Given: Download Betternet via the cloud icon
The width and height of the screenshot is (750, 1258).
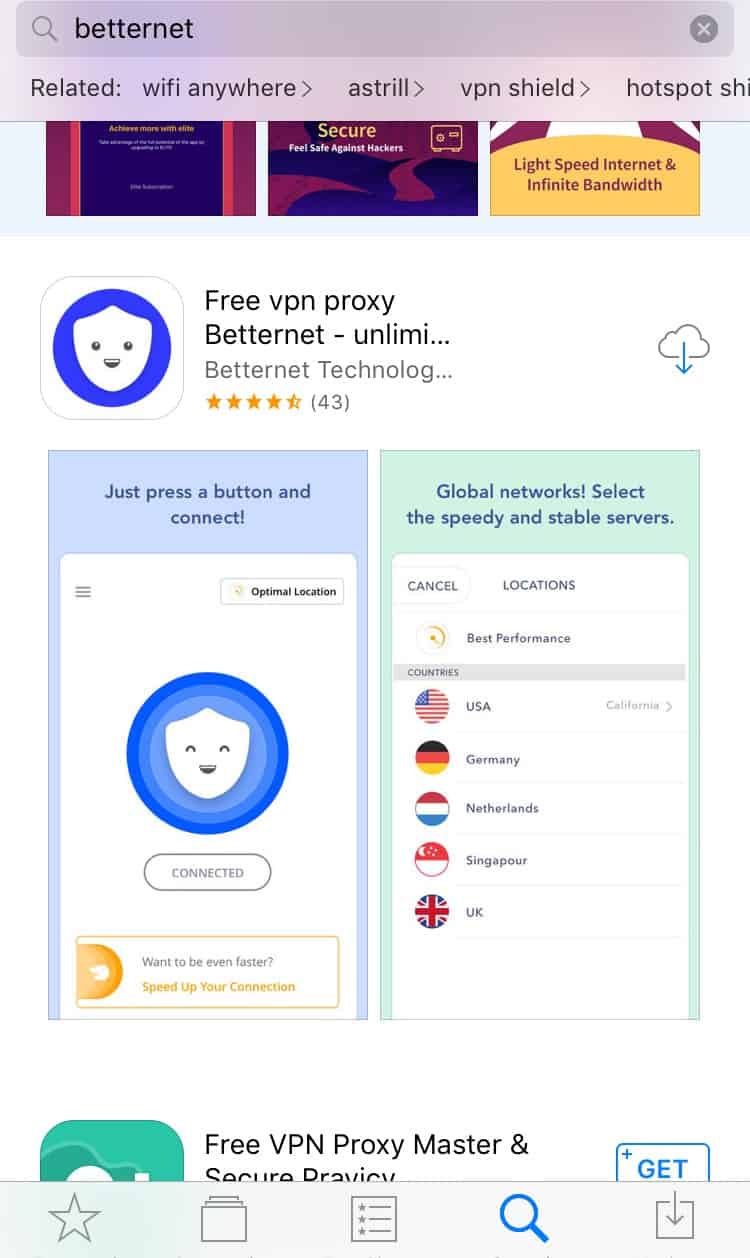Looking at the screenshot, I should coord(684,348).
